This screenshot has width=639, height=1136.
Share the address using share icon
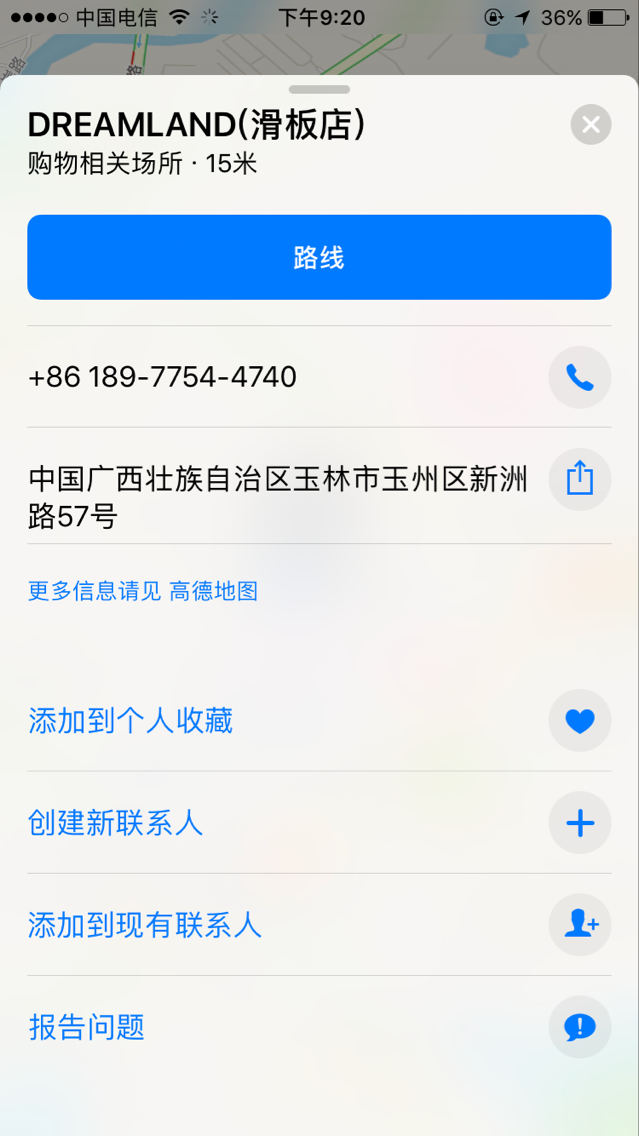580,480
